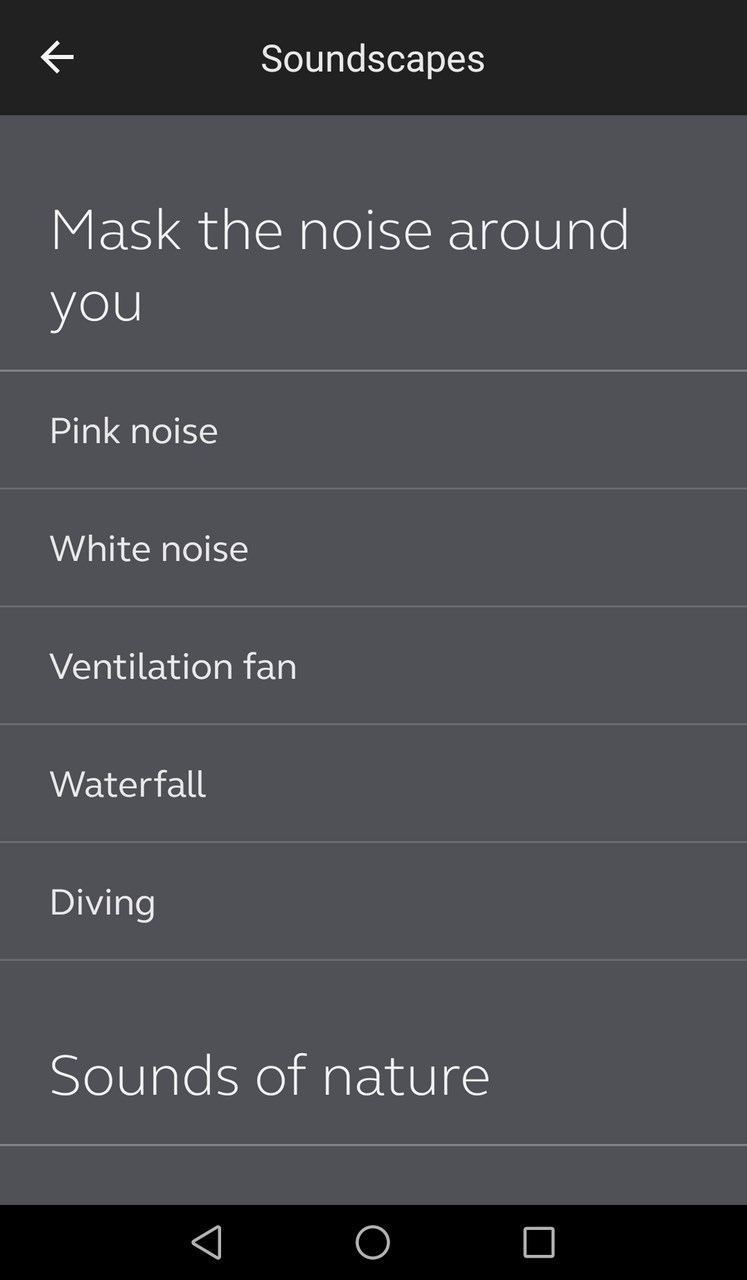Tap the system home button
747x1280 pixels.
pos(373,1242)
